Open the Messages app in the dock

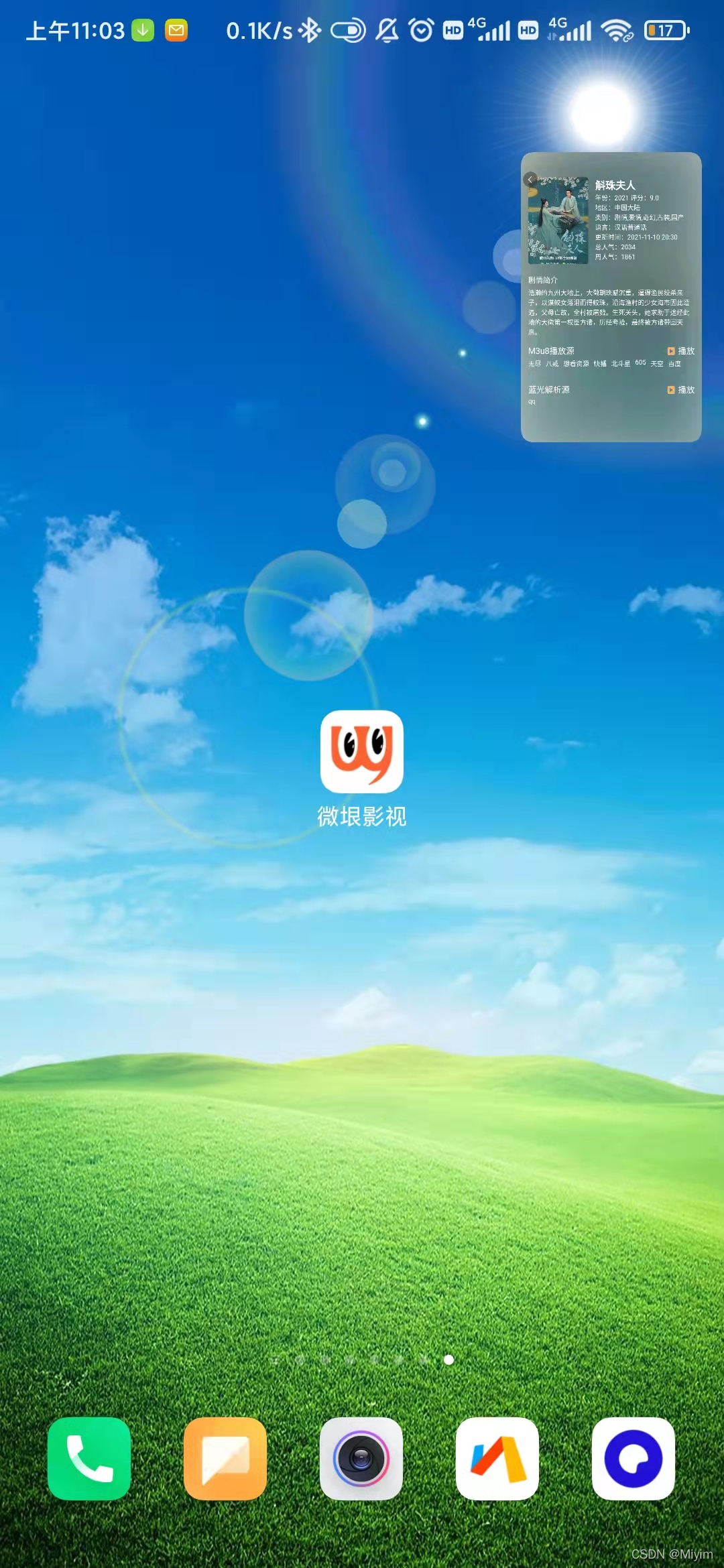click(225, 1458)
